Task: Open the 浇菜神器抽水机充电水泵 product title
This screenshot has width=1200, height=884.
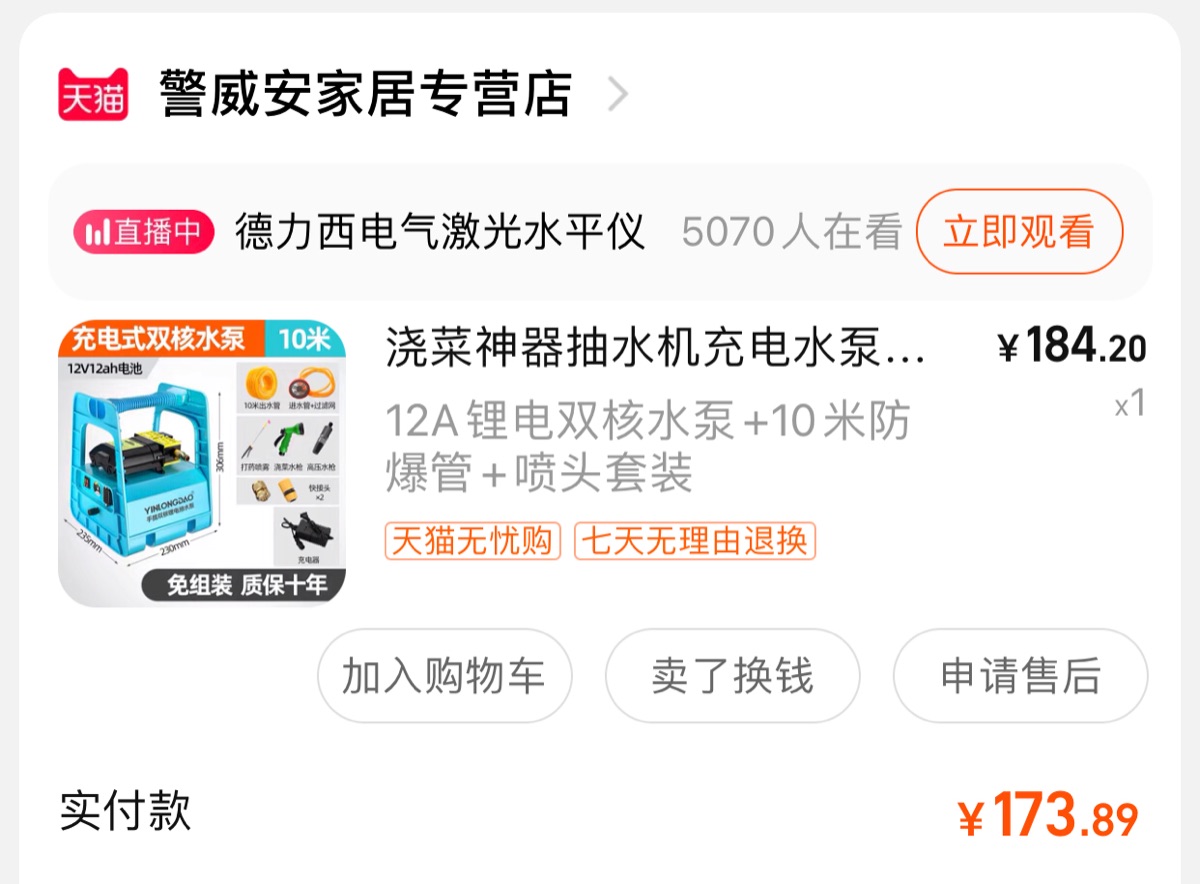Action: point(655,348)
